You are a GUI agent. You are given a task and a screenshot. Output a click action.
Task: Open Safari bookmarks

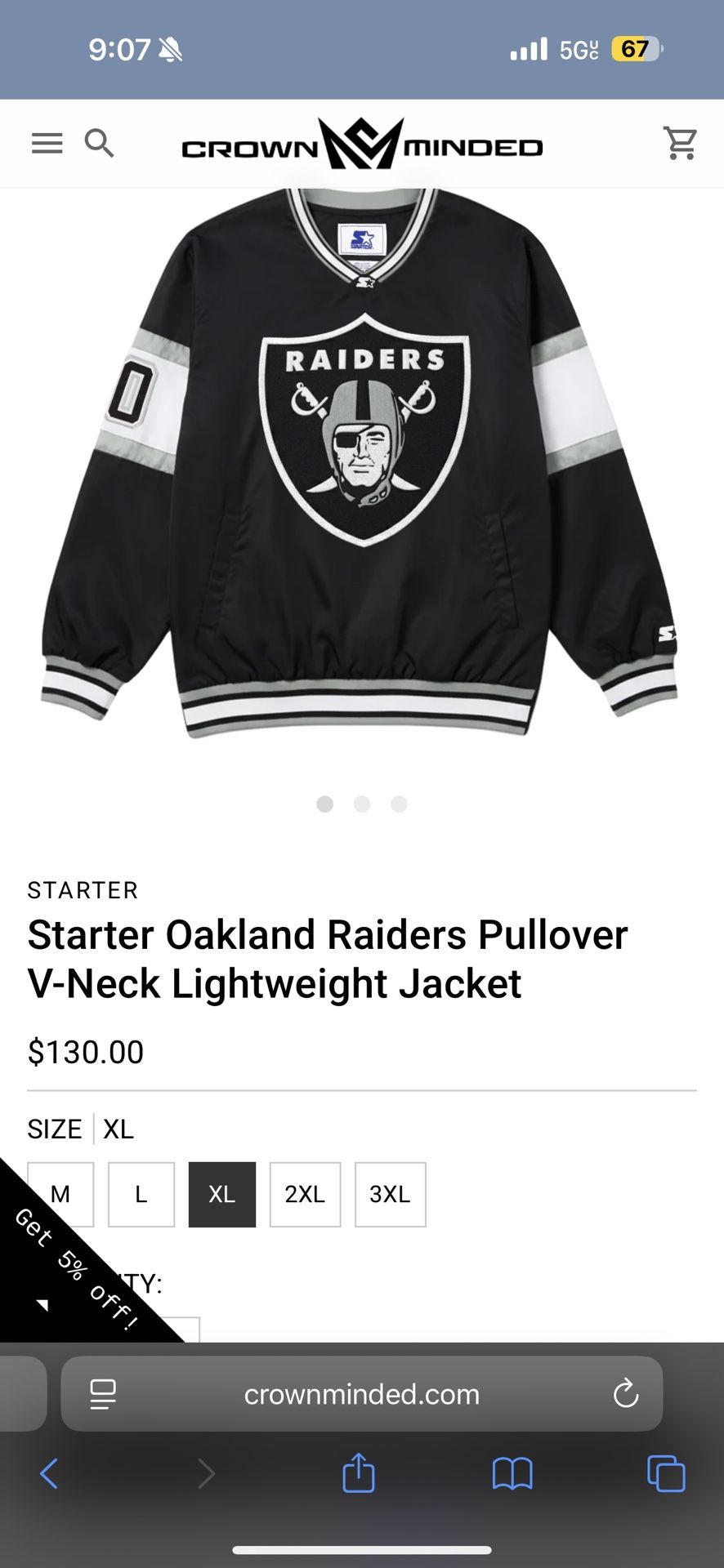pyautogui.click(x=512, y=1474)
